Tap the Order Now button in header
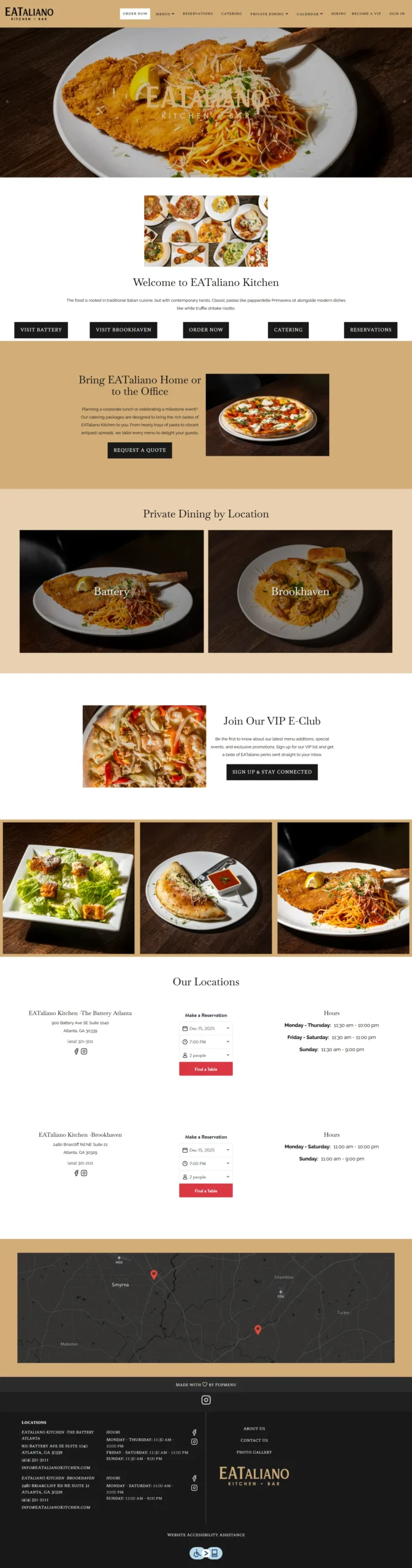Image resolution: width=412 pixels, height=1568 pixels. point(135,13)
